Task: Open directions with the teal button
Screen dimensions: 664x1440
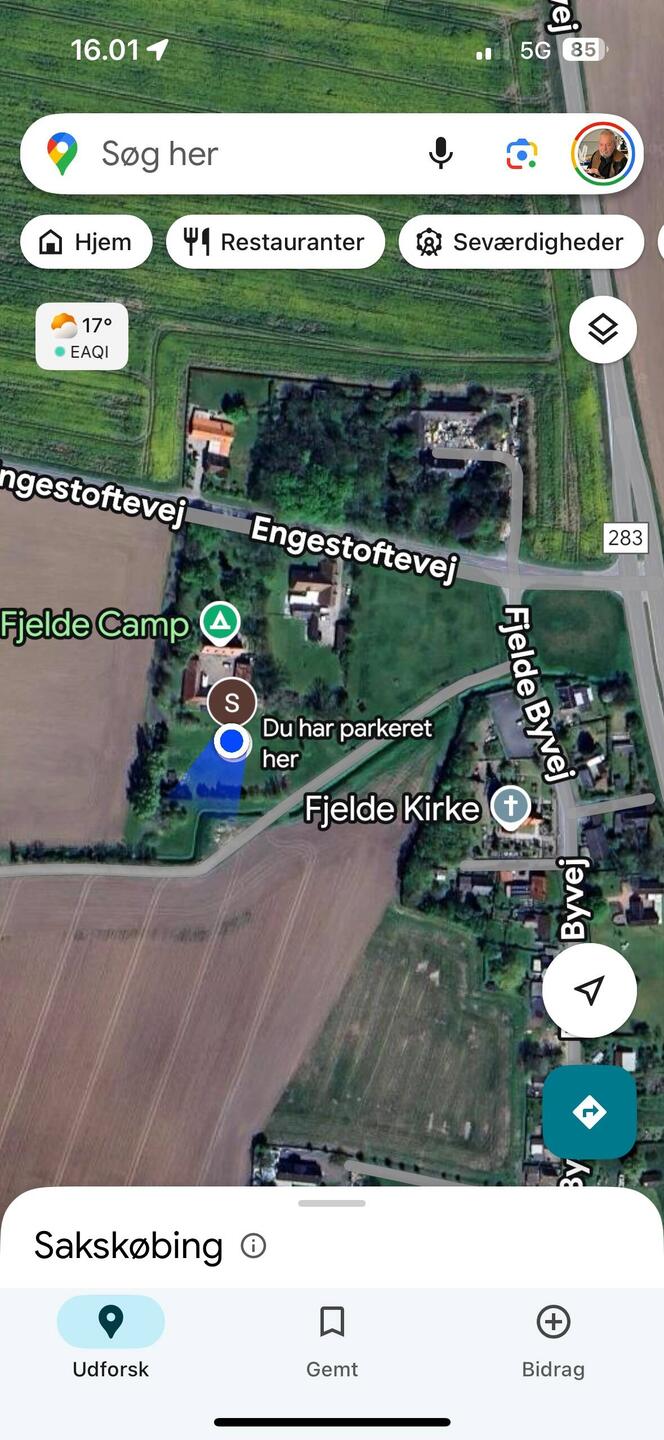Action: pyautogui.click(x=590, y=1112)
